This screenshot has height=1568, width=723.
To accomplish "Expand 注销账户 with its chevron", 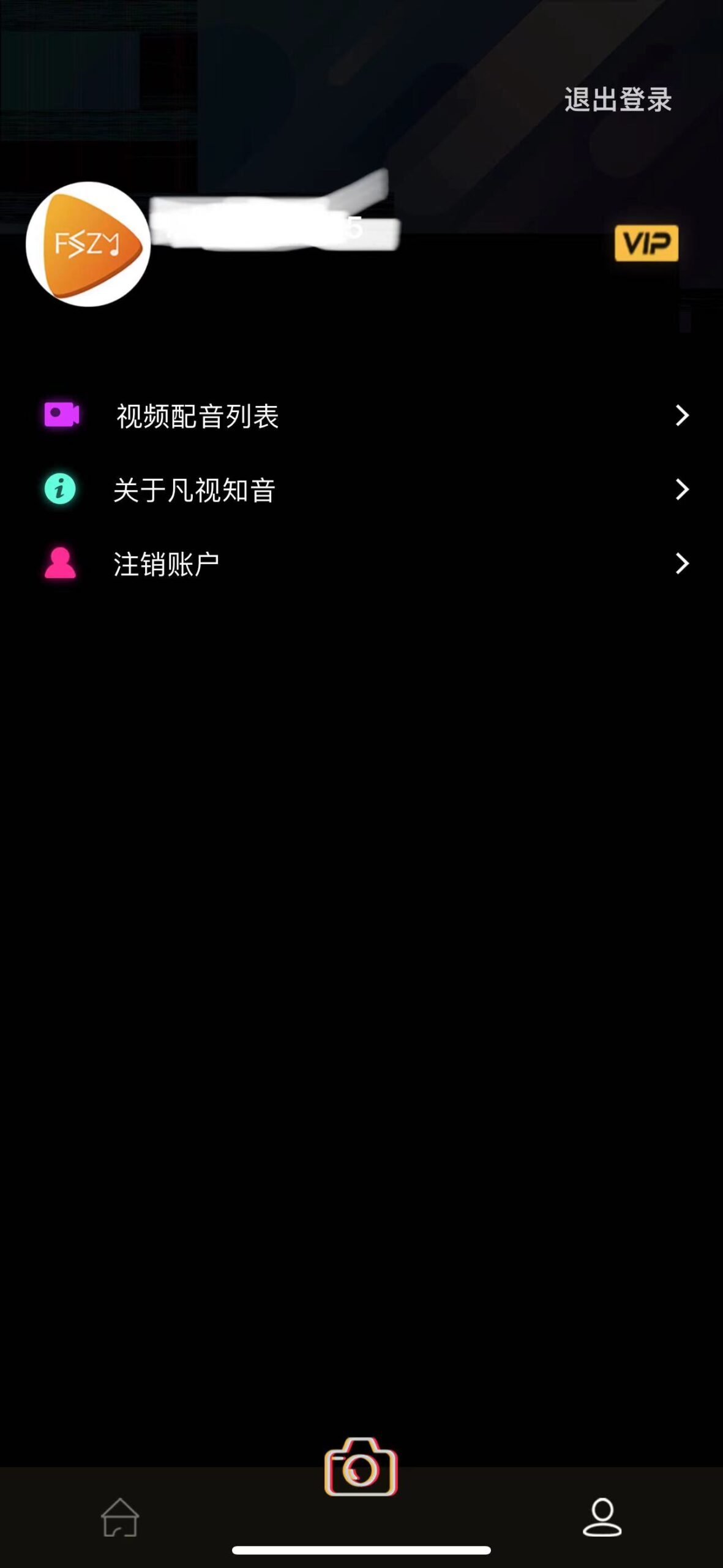I will click(681, 562).
